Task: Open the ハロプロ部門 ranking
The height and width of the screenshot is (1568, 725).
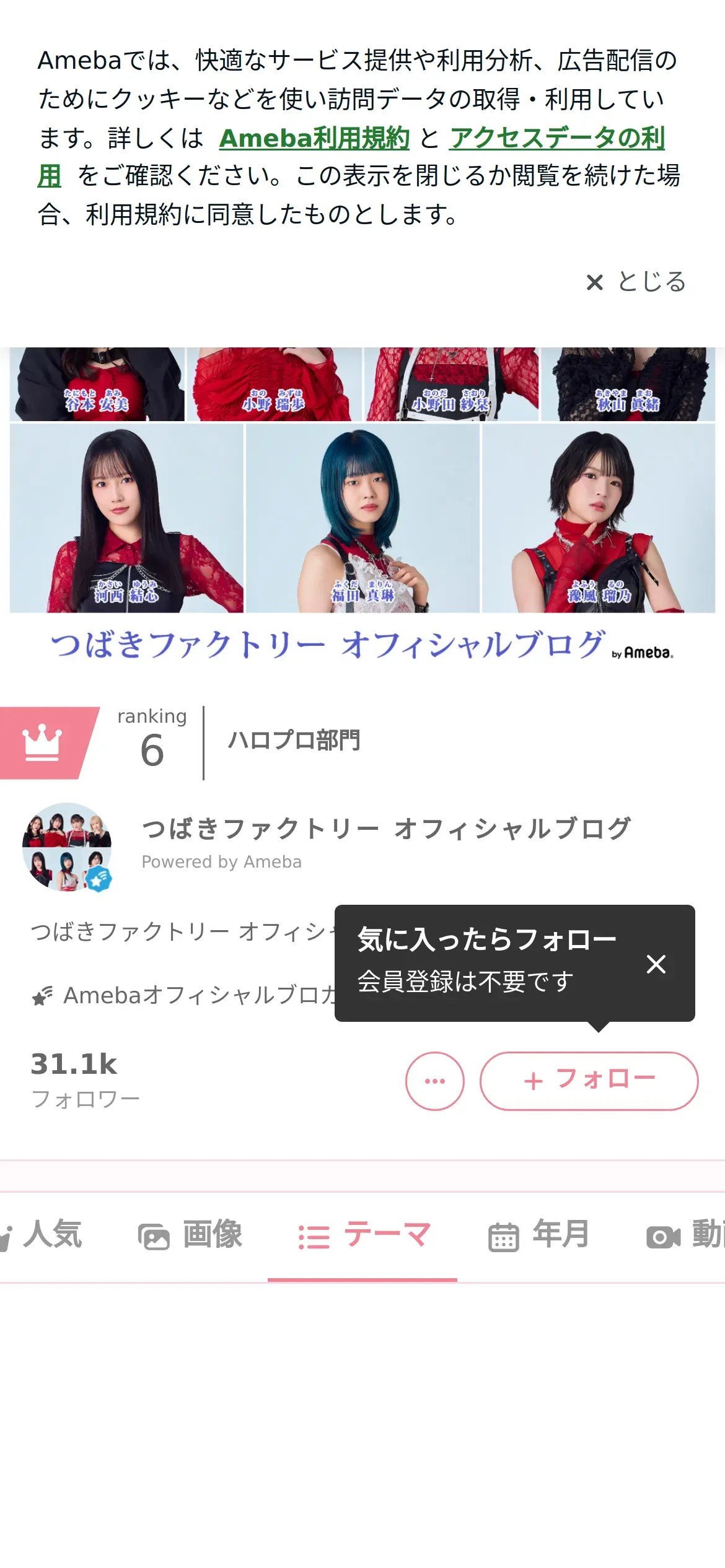Action: pyautogui.click(x=294, y=741)
